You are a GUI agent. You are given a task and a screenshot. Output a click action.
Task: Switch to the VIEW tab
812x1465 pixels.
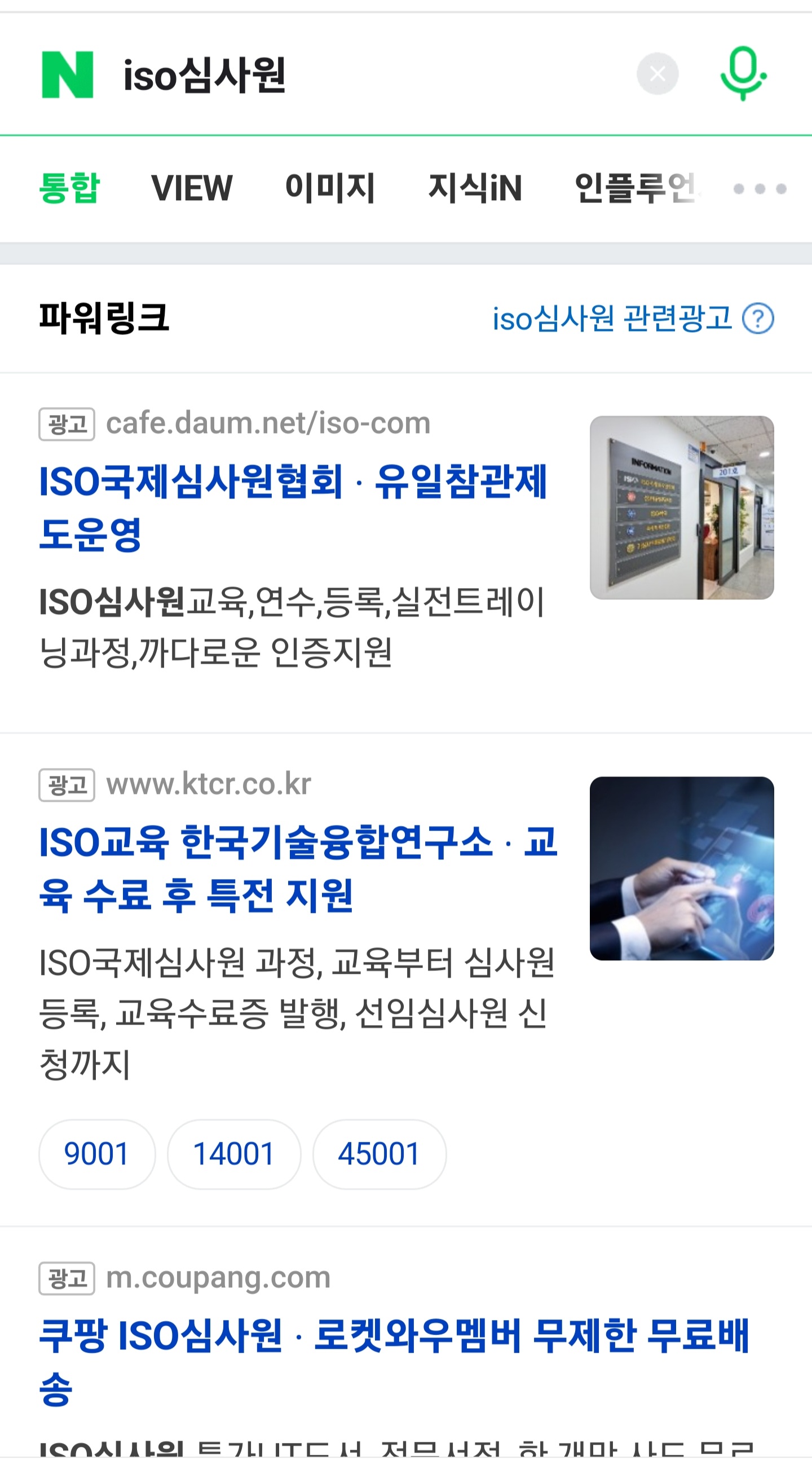(192, 188)
